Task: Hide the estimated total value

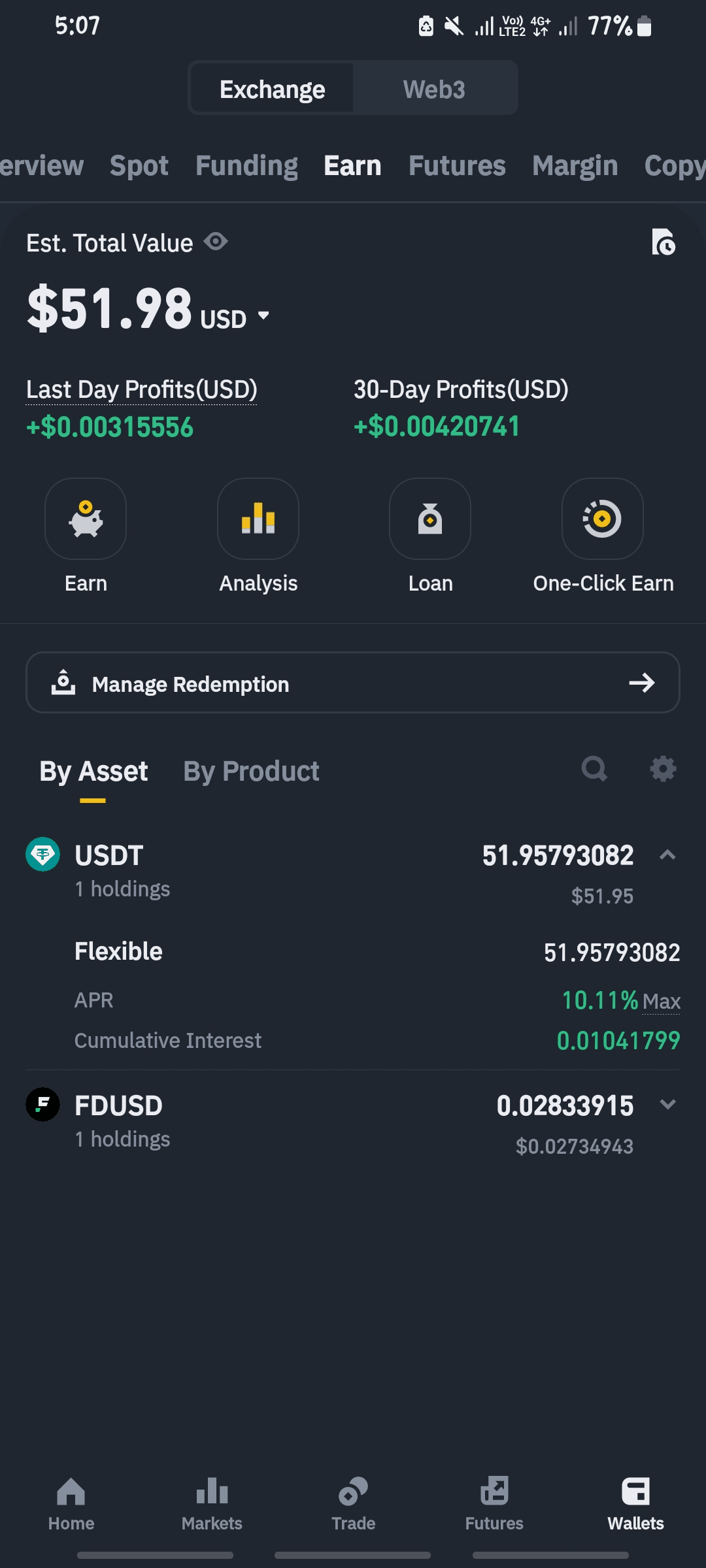Action: coord(216,242)
